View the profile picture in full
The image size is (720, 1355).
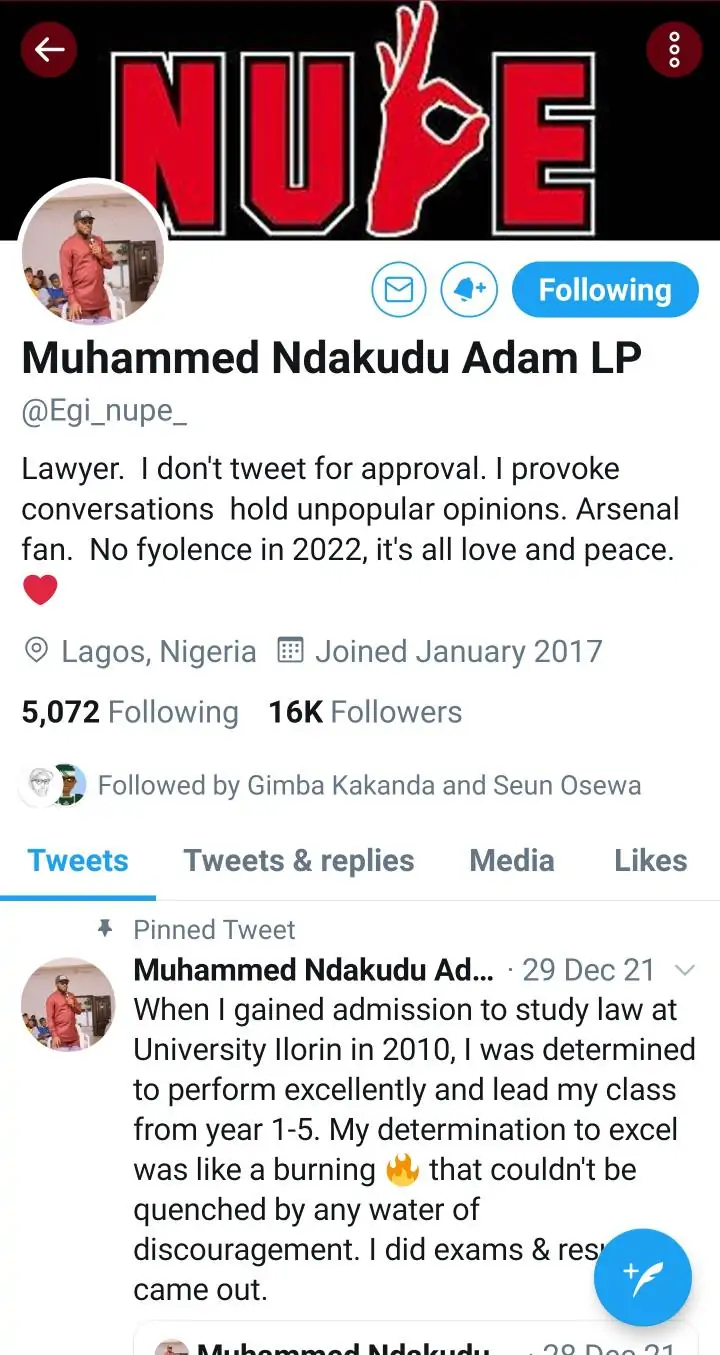coord(92,255)
